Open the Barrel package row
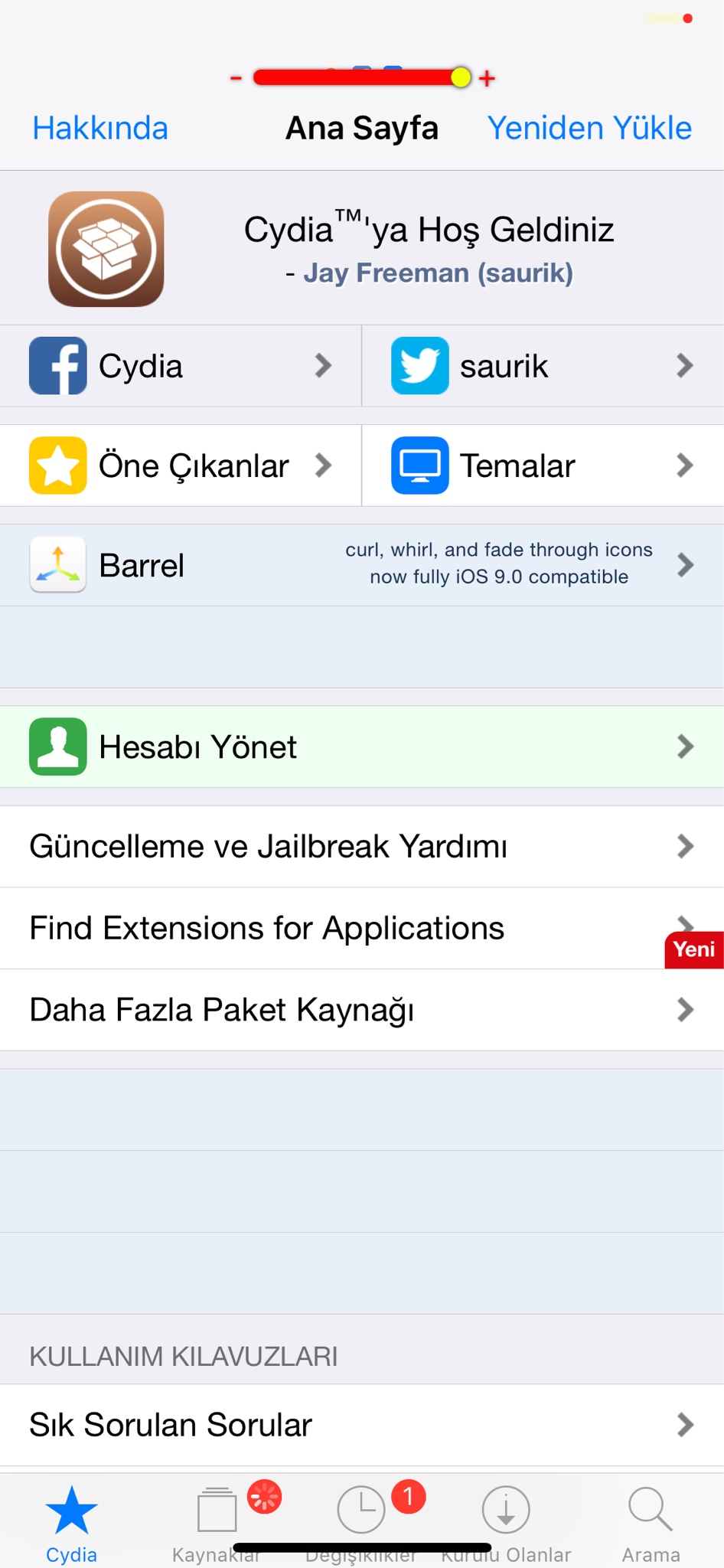The height and width of the screenshot is (1568, 724). pos(362,565)
